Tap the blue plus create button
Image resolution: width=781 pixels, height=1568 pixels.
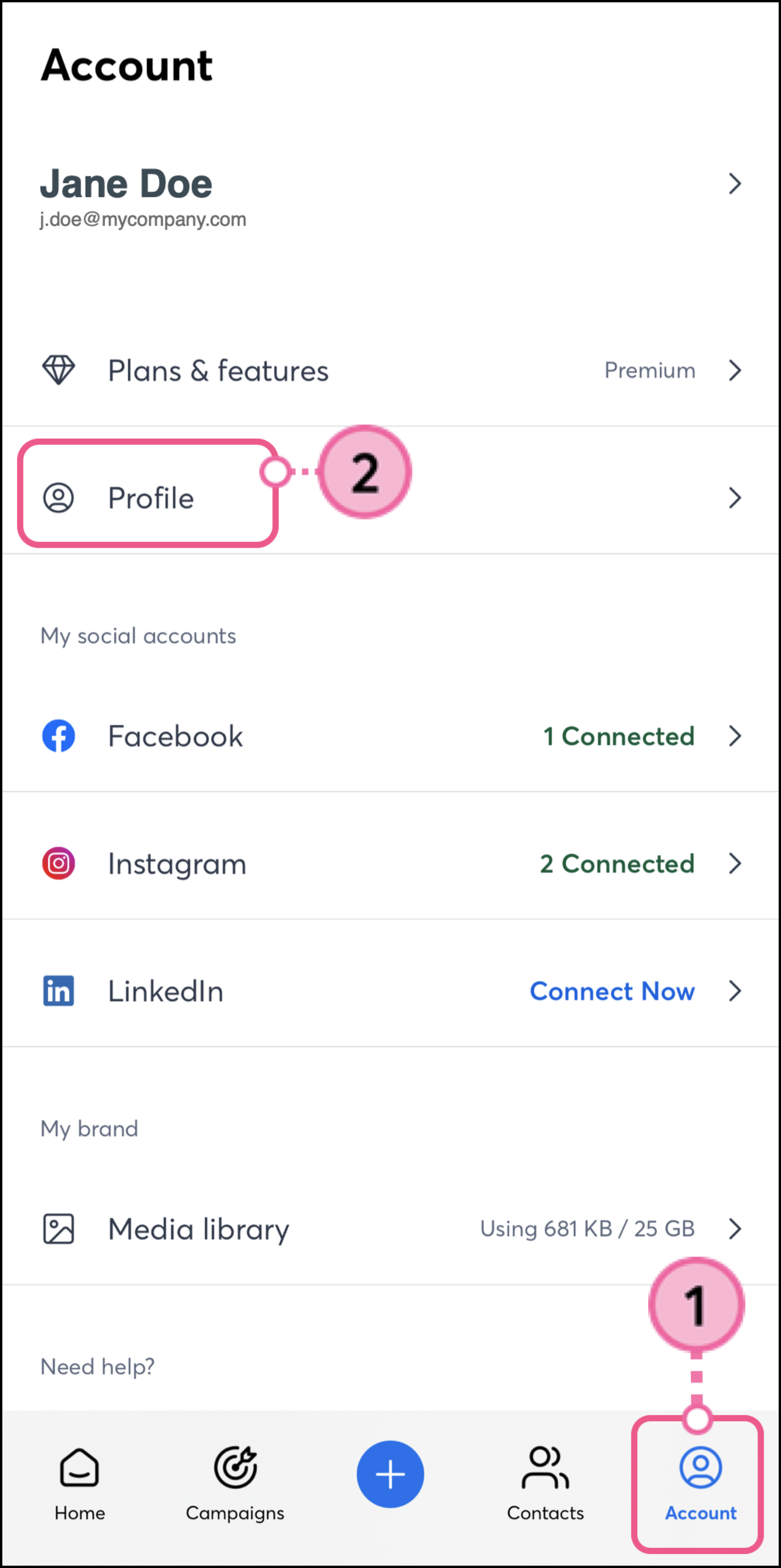[390, 1474]
